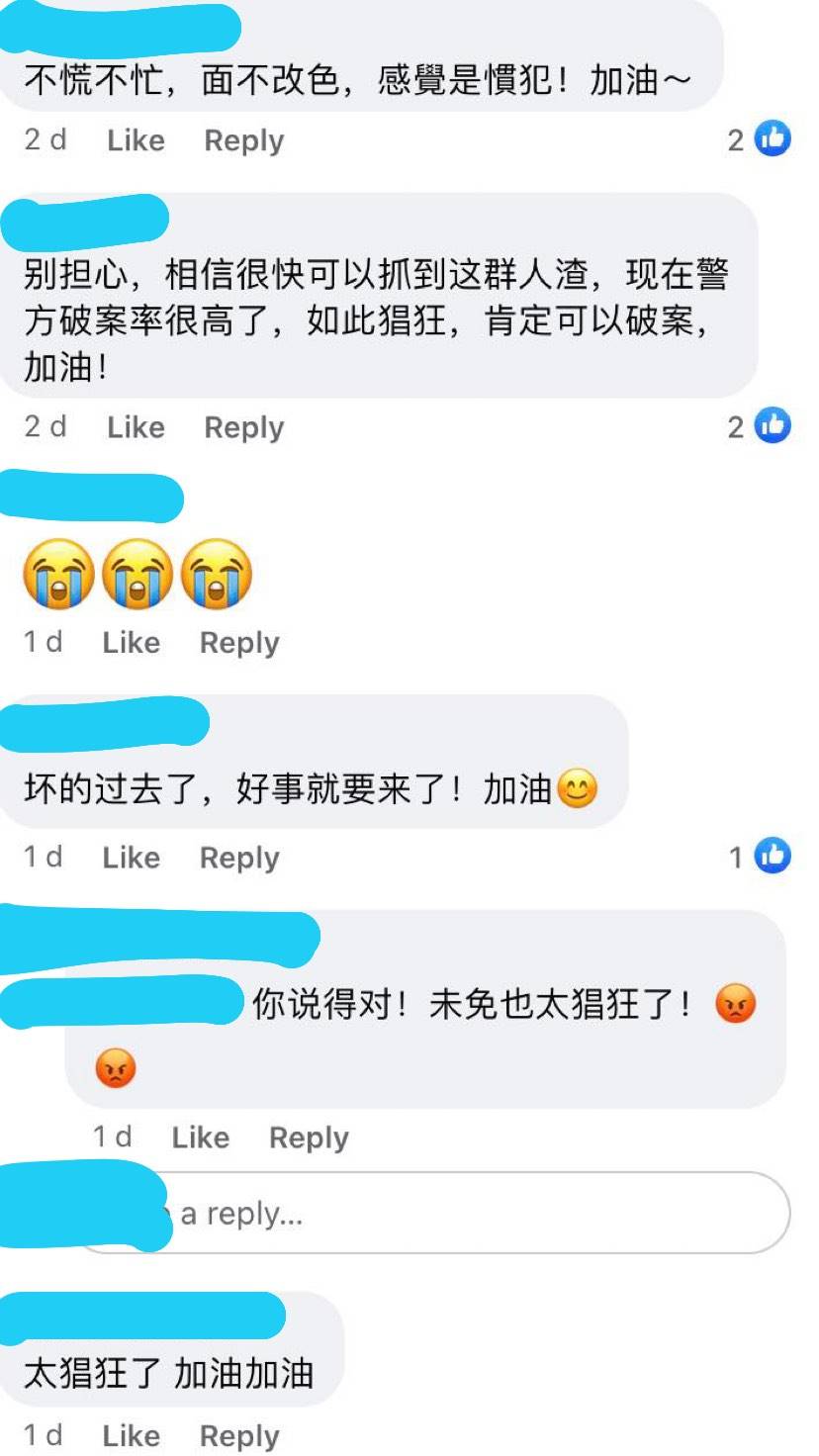View reactions on the 坏的过去了 comment
819x1456 pixels.
pyautogui.click(x=760, y=856)
